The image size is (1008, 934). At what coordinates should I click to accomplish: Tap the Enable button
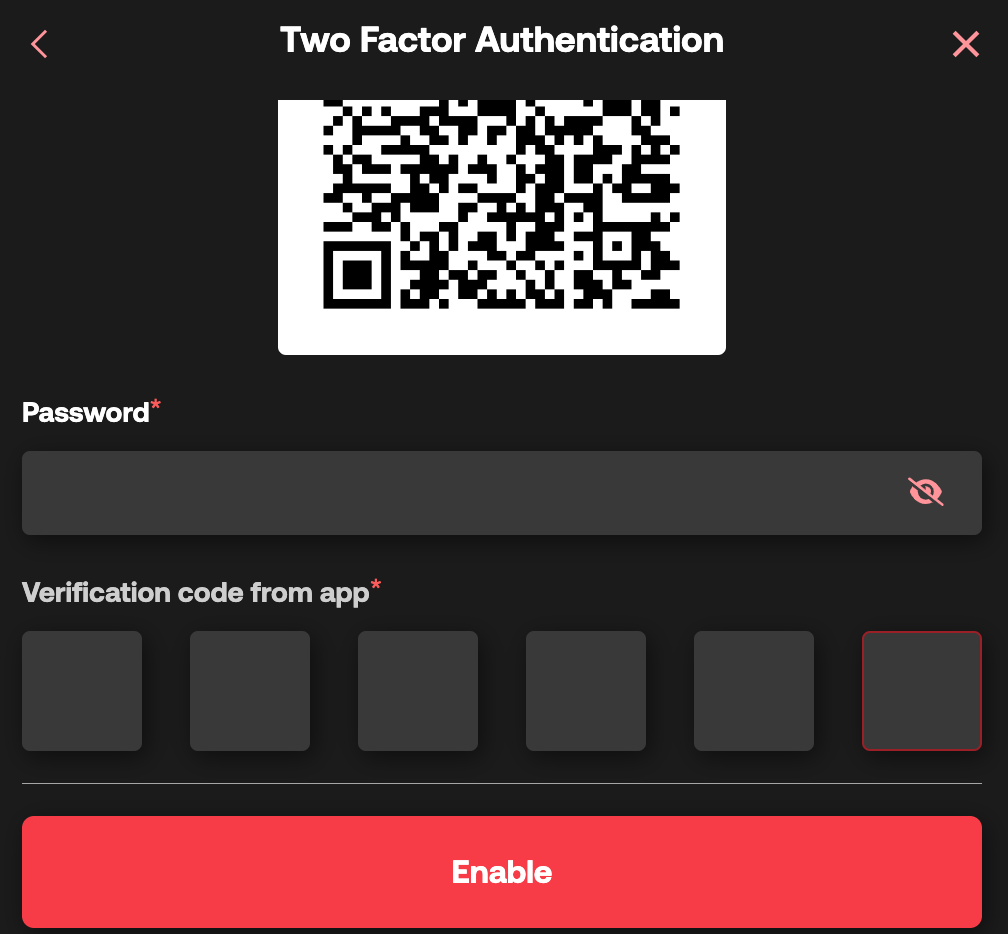pyautogui.click(x=502, y=872)
